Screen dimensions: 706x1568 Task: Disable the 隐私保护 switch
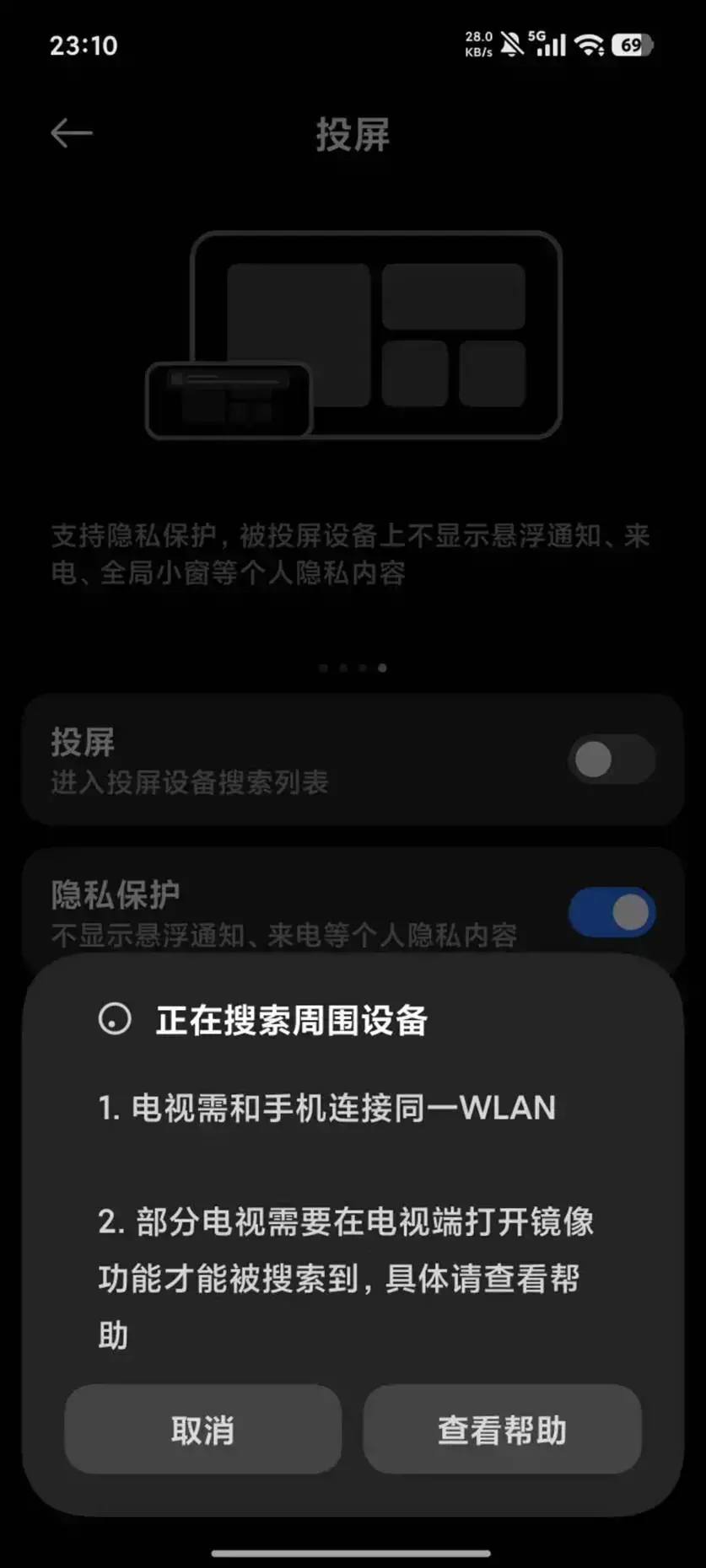click(612, 912)
